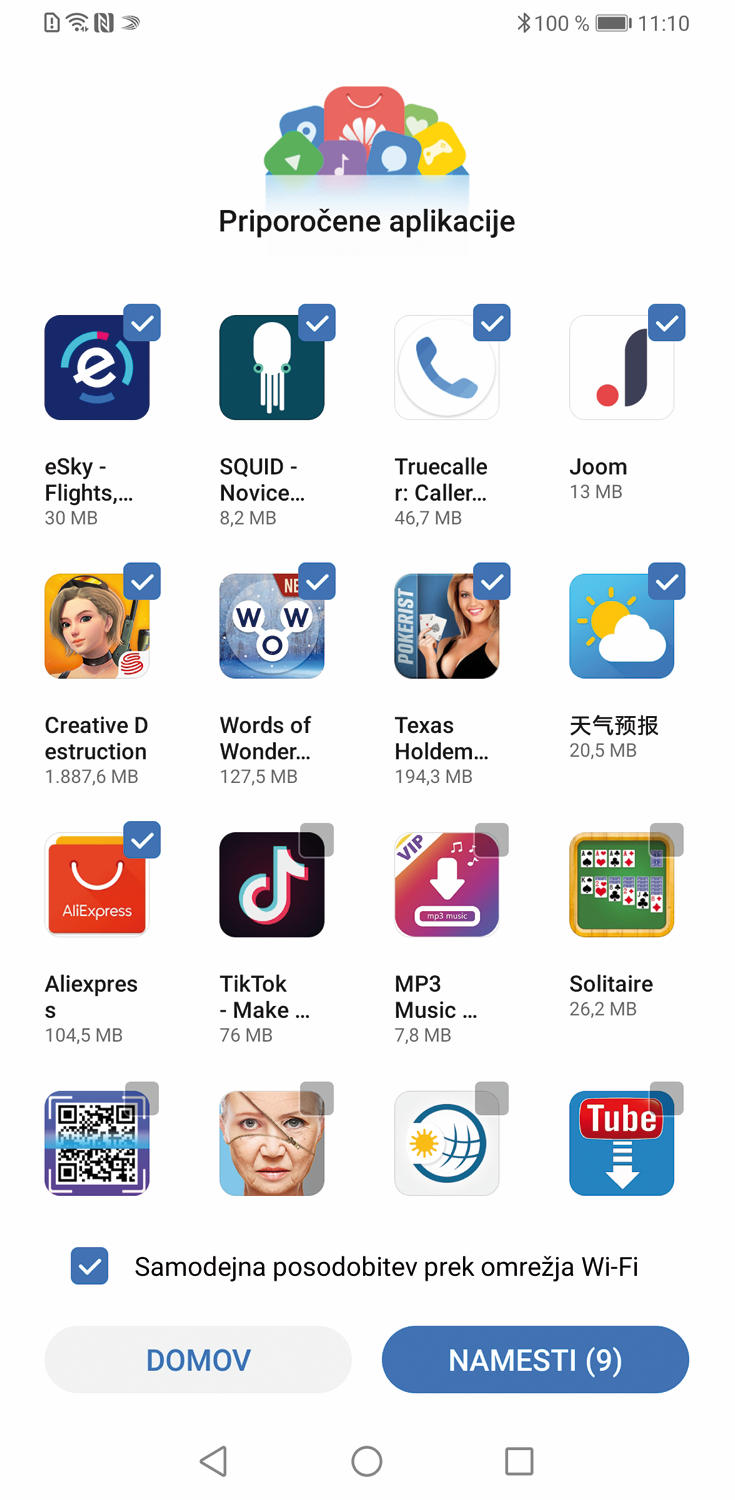Check the MP3 Music app
Viewport: 735px width, 1500px height.
pyautogui.click(x=492, y=840)
